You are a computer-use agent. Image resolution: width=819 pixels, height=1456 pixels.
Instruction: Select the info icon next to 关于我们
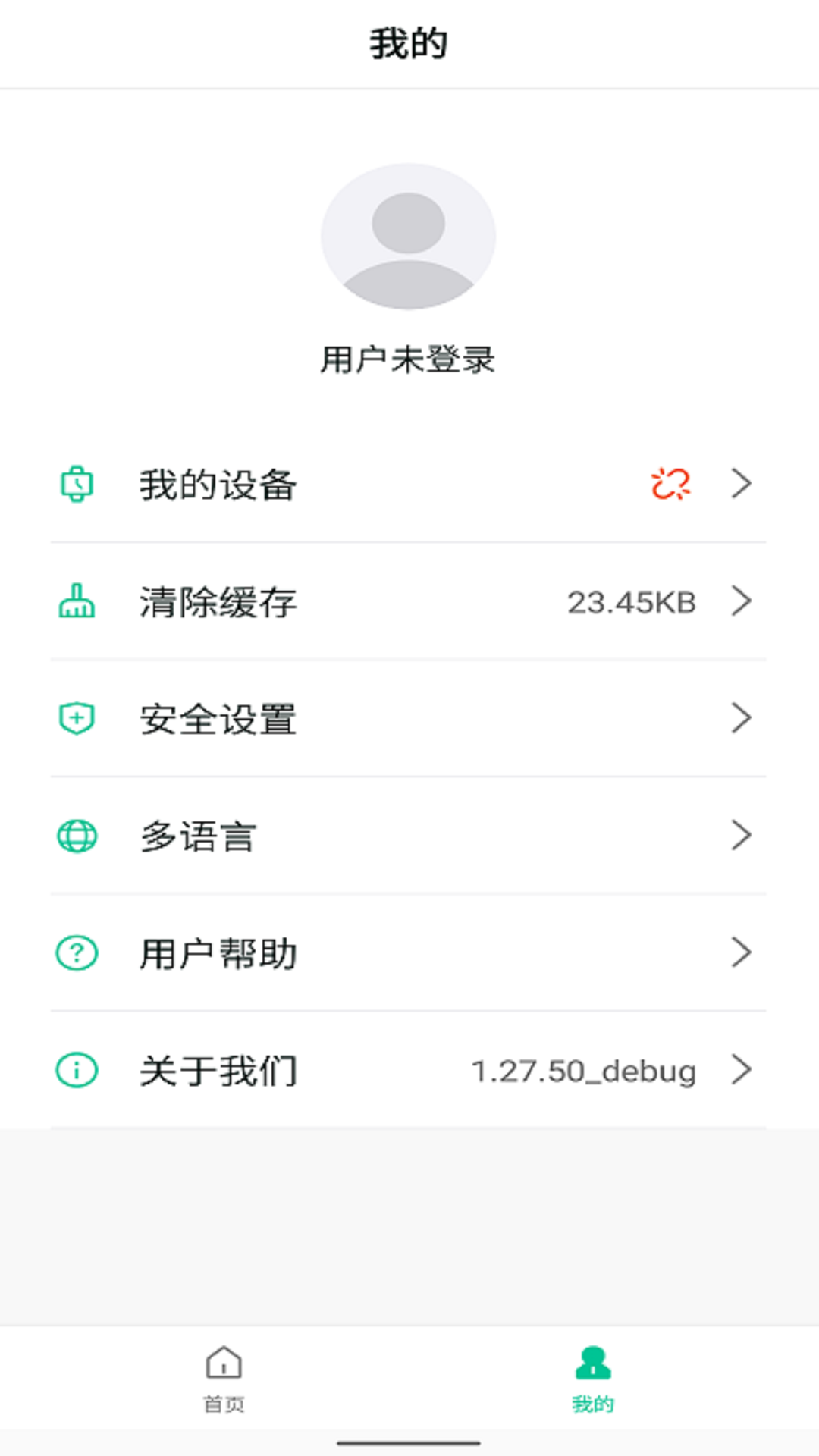[75, 1070]
